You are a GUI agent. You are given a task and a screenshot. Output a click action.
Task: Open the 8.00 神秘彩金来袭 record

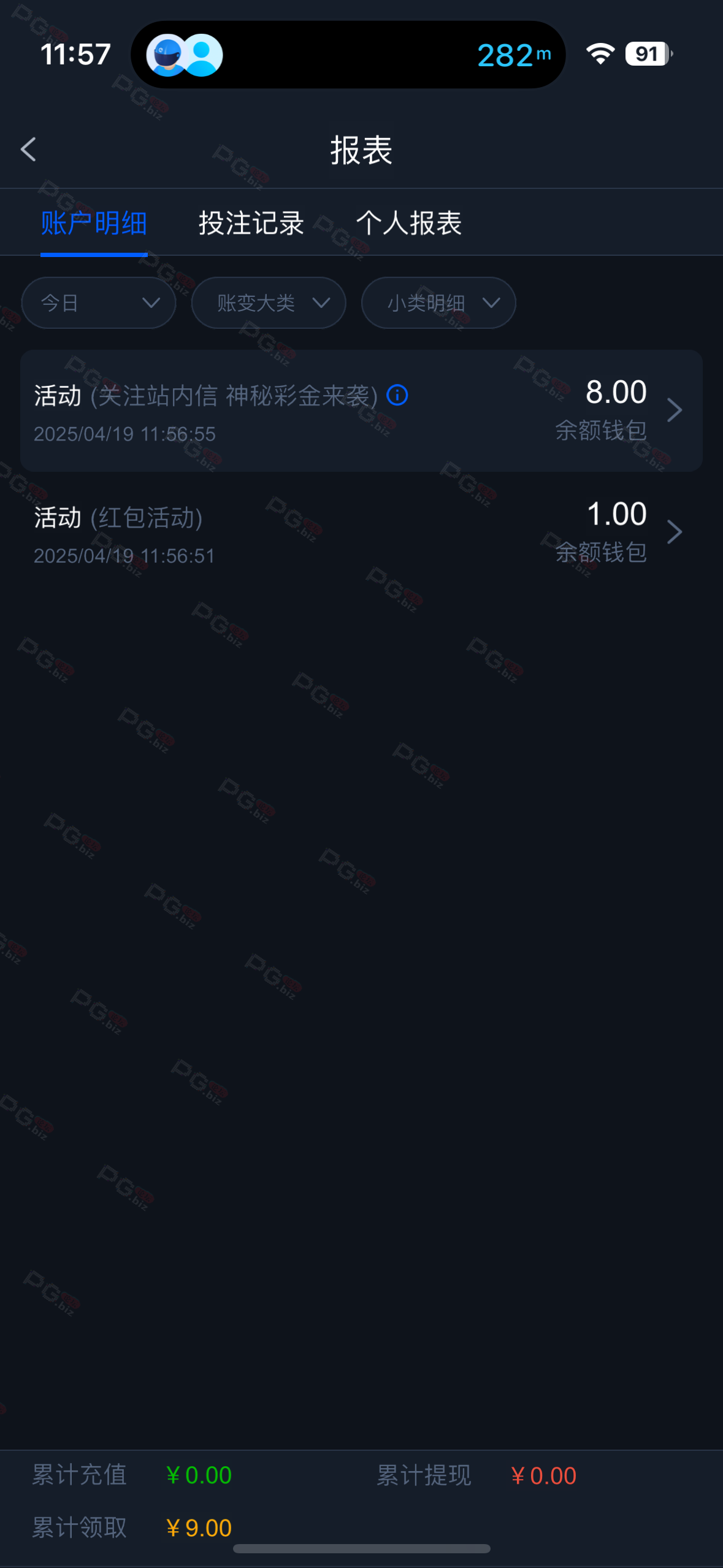[x=361, y=410]
